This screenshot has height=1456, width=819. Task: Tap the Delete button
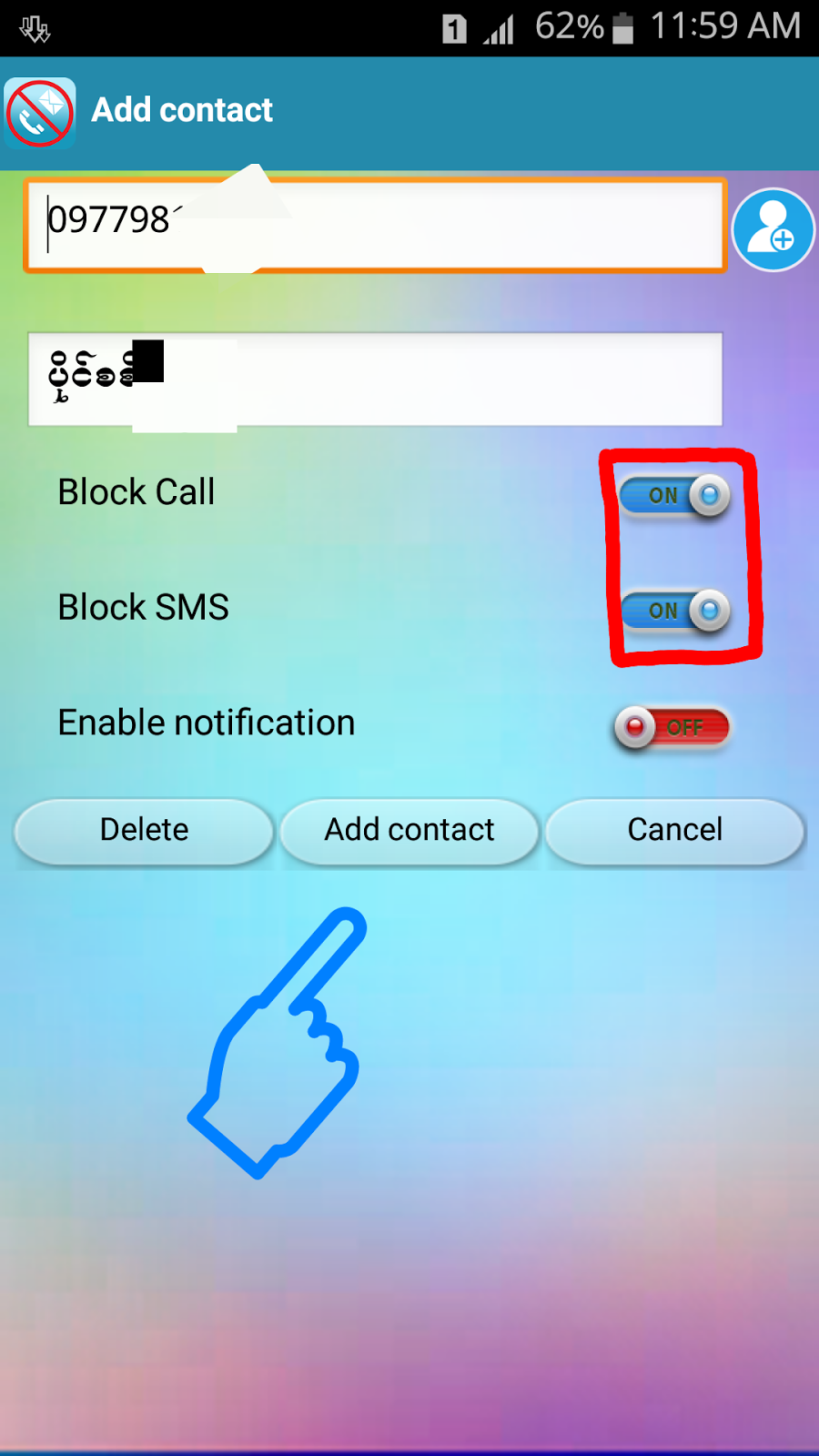pyautogui.click(x=144, y=830)
